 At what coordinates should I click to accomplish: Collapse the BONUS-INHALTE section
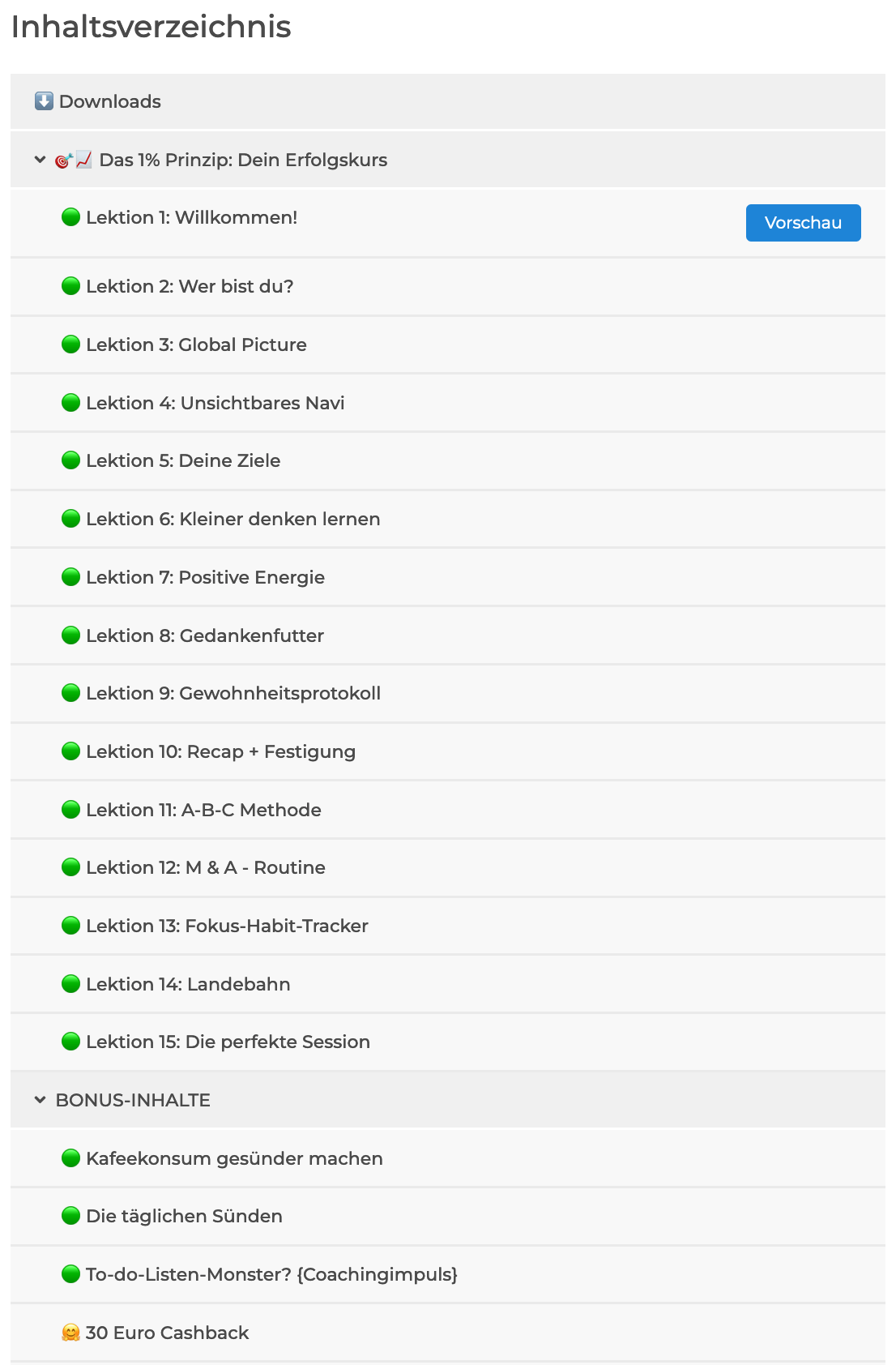point(40,1101)
